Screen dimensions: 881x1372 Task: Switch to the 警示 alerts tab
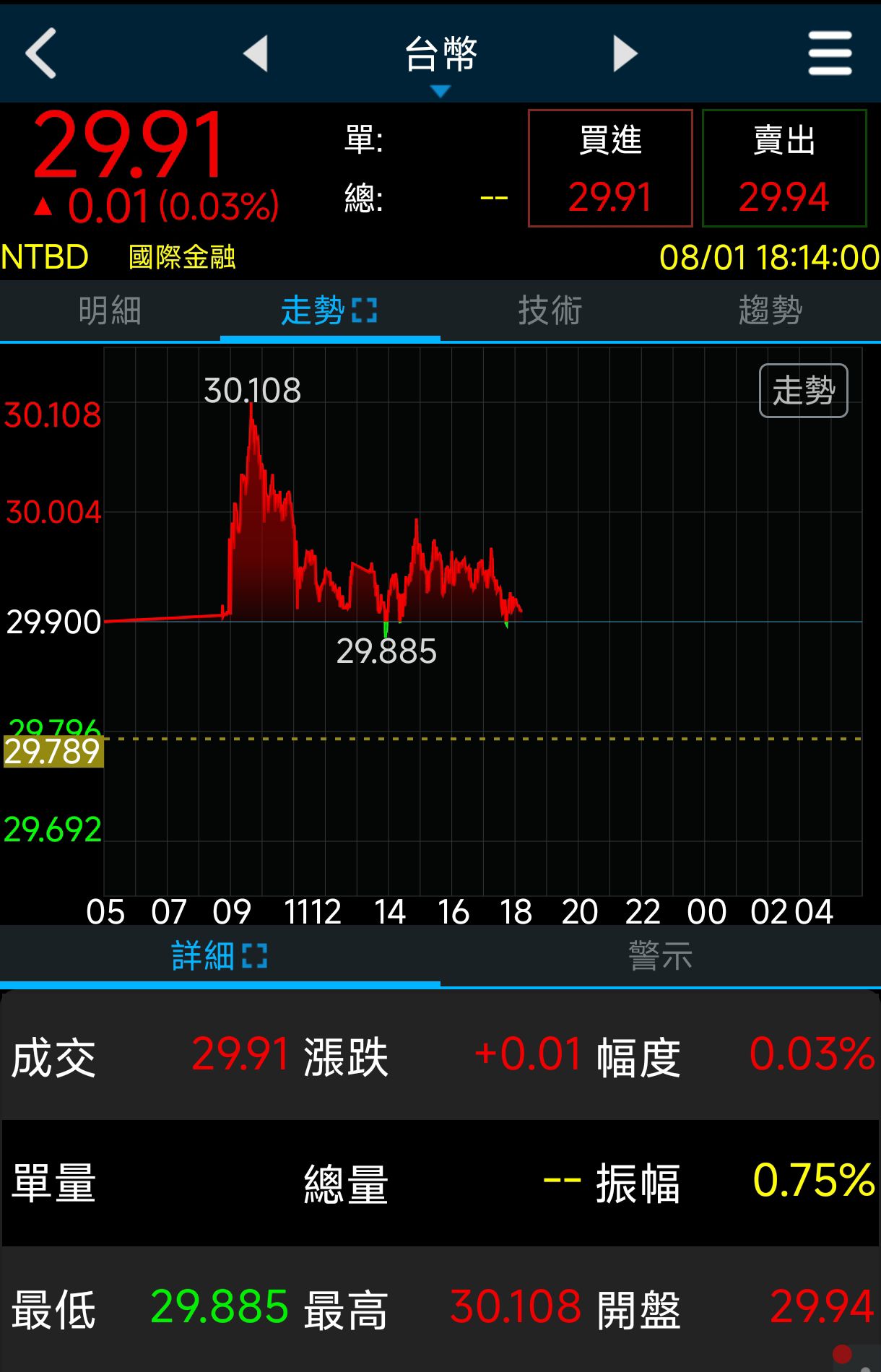coord(660,956)
